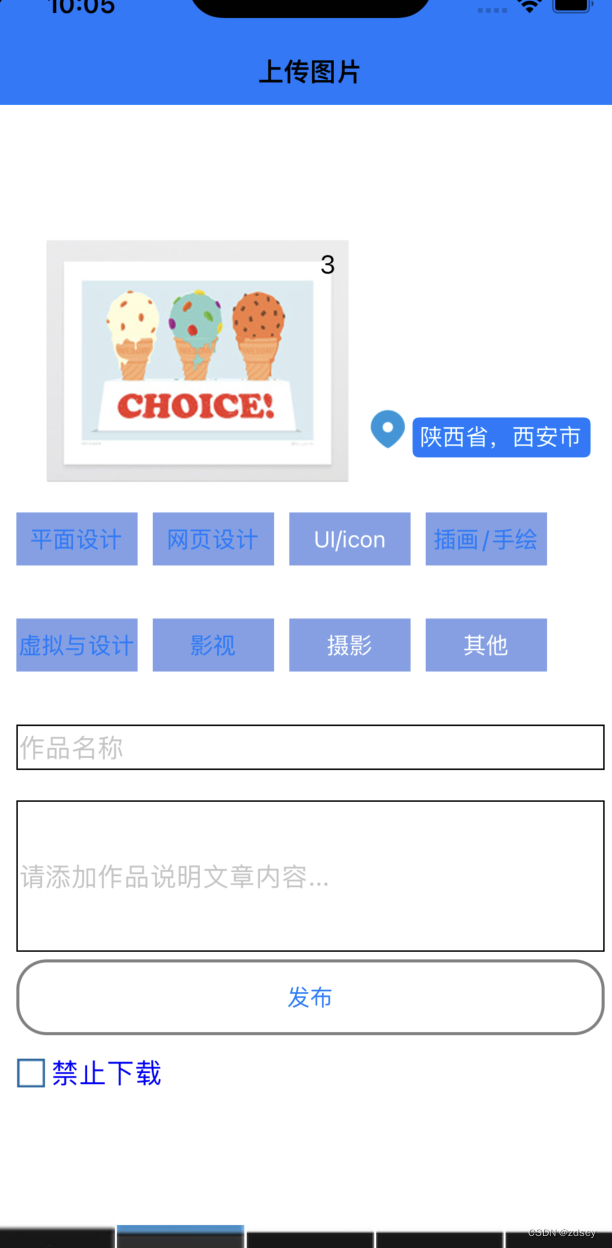Tap the 陕西省，西安市 location button
This screenshot has height=1248, width=612.
501,438
